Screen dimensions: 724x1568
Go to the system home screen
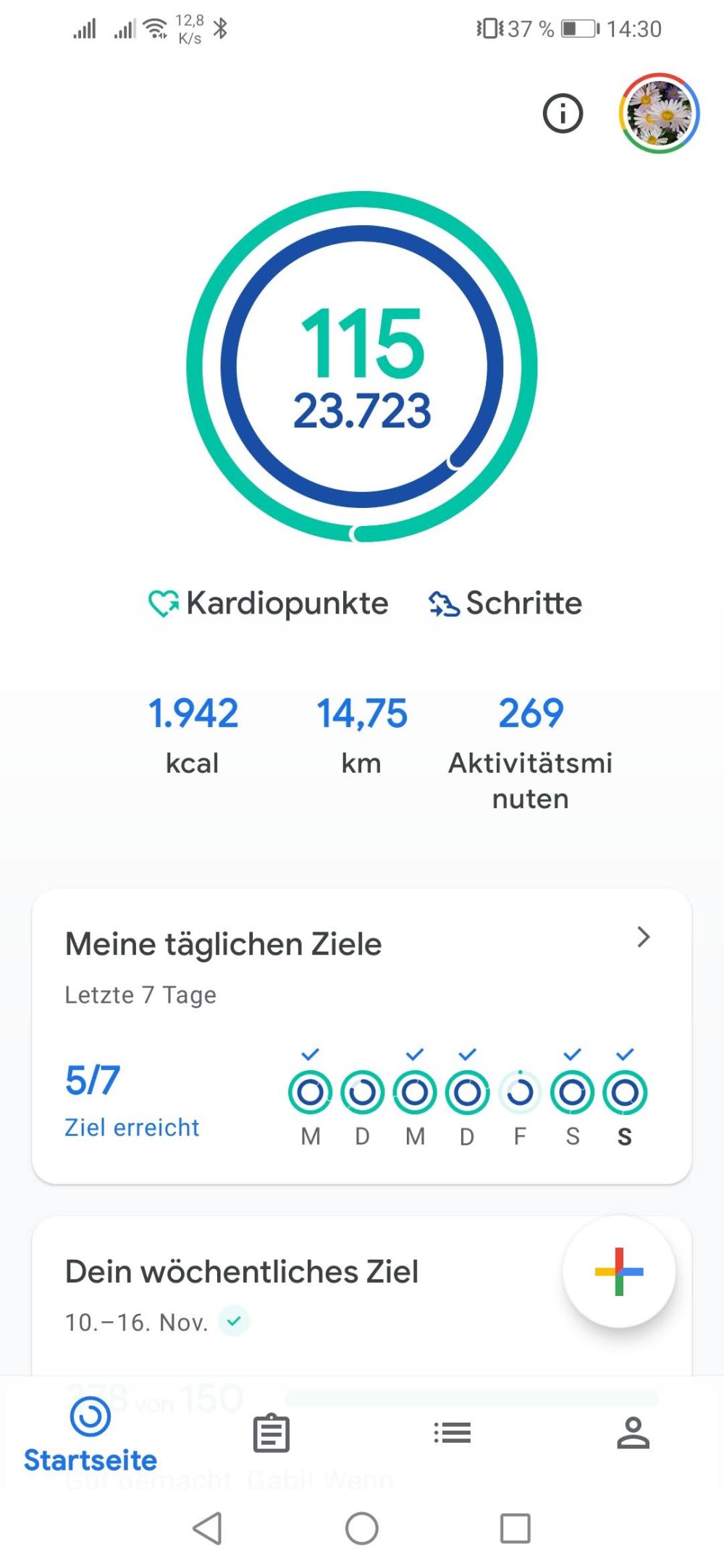click(362, 1528)
